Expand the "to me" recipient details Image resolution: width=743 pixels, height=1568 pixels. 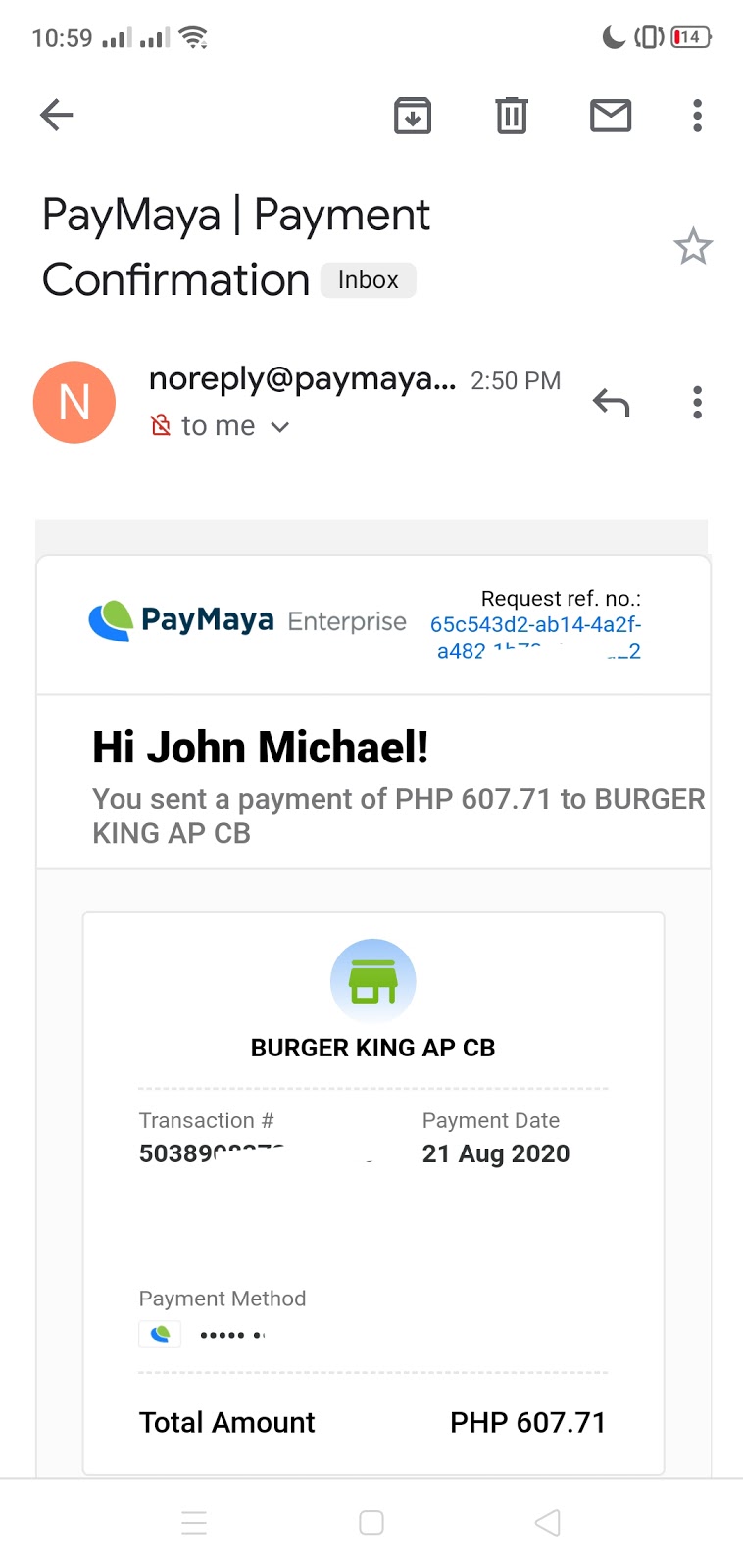[279, 427]
